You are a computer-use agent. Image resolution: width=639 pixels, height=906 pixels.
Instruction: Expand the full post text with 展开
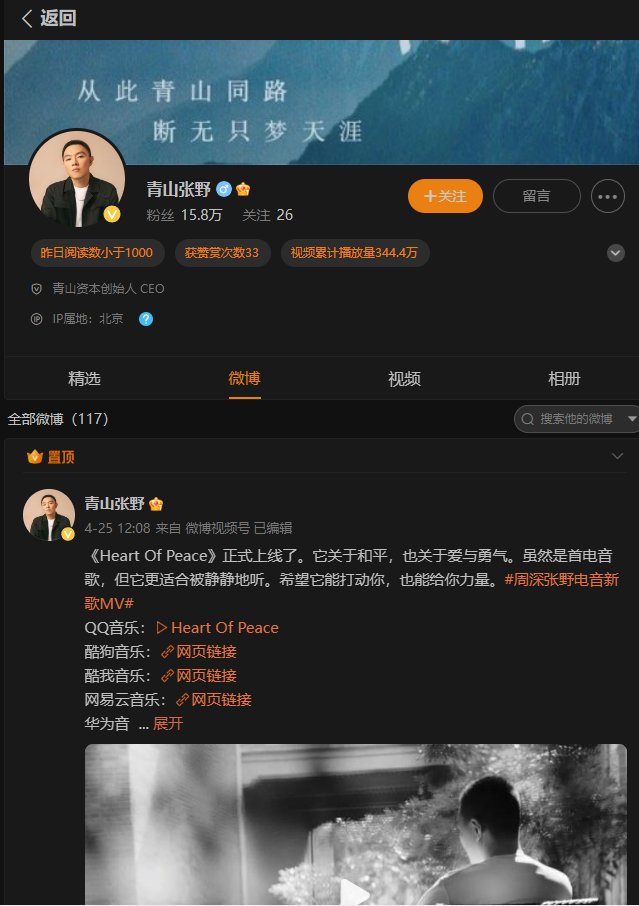point(168,723)
